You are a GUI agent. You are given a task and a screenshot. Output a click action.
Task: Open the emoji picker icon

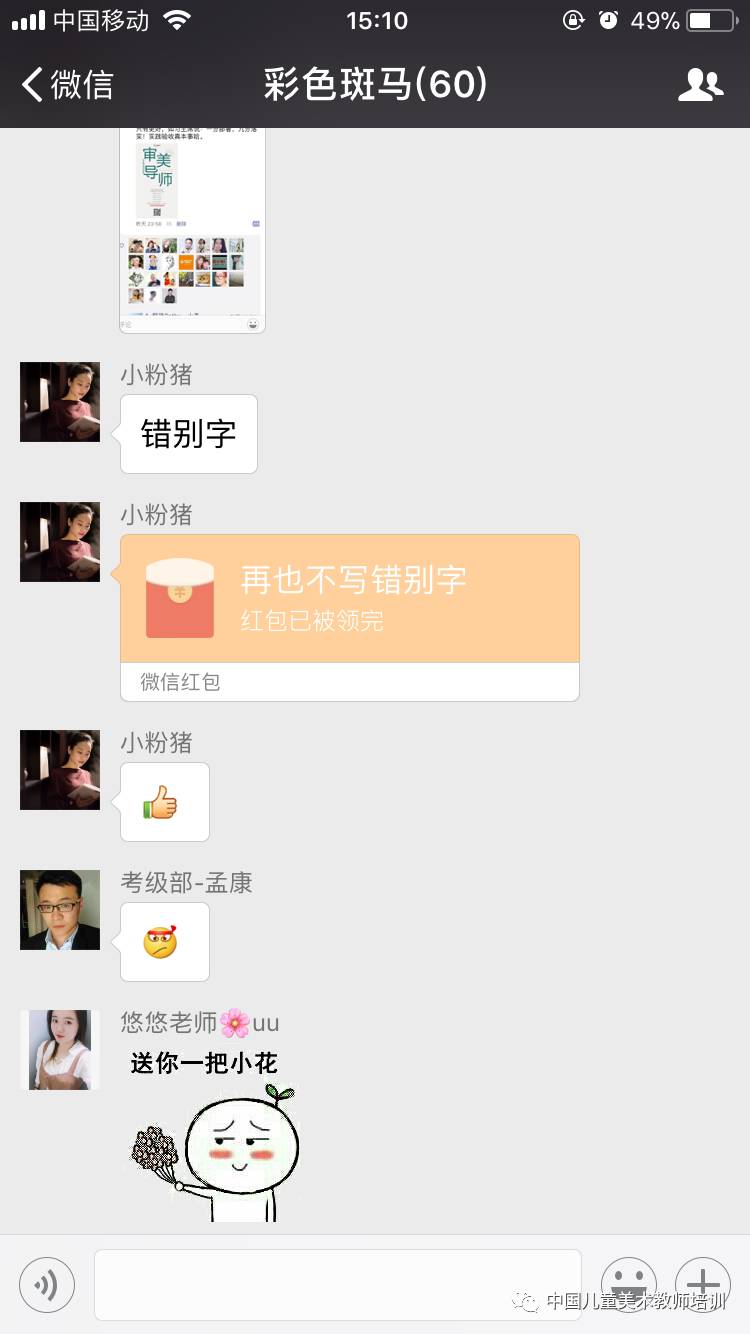(x=629, y=1283)
